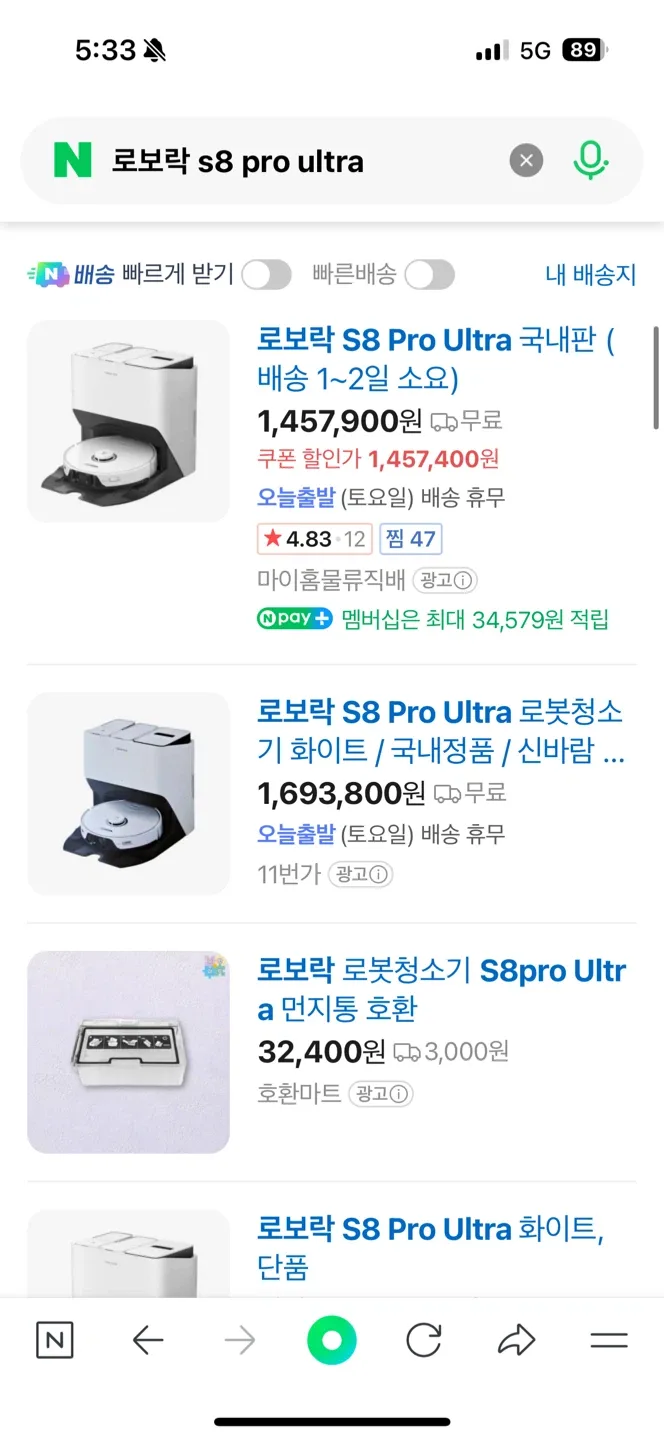
Task: Toggle the N배송 빠르게 받기 switch
Action: (x=267, y=274)
